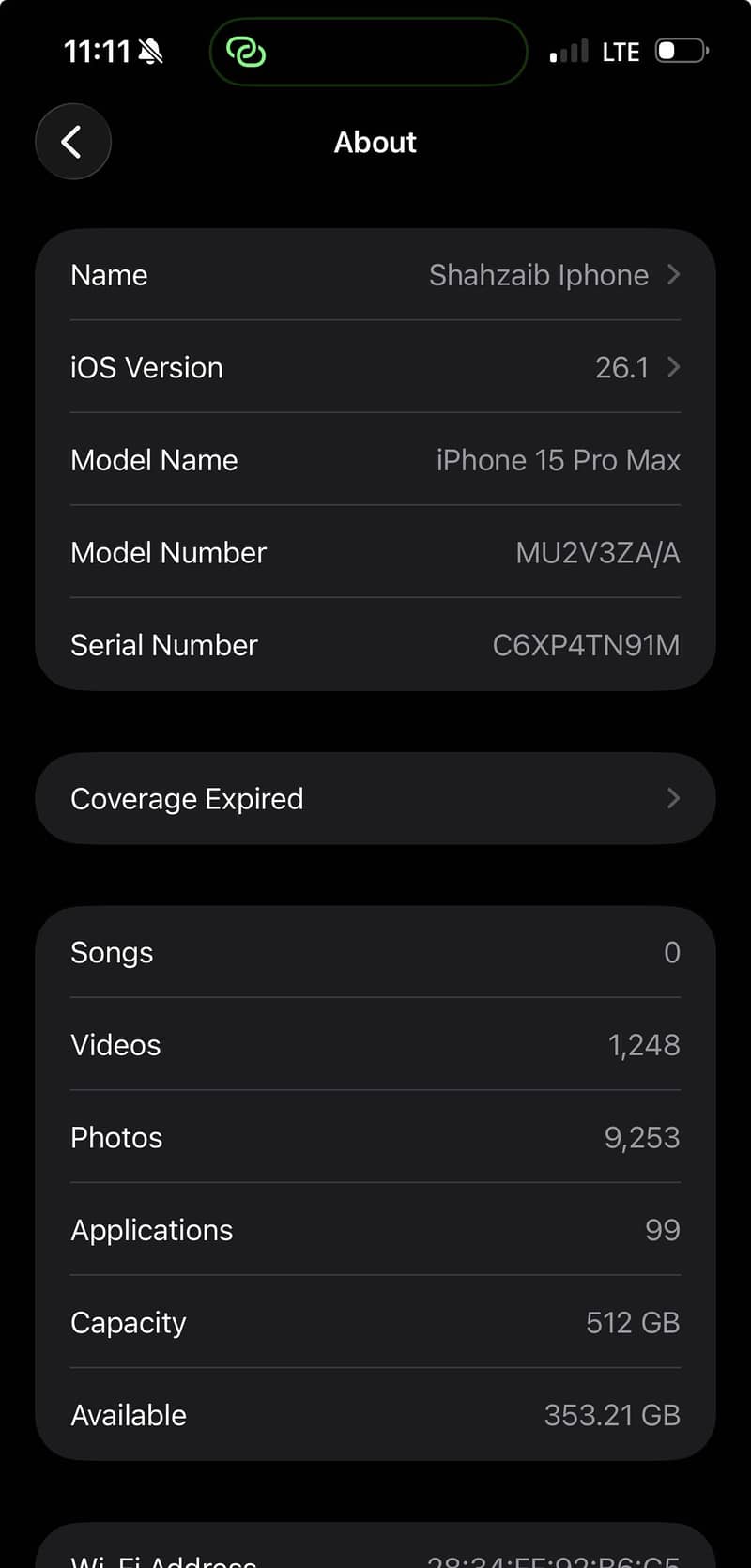Open the iOS Version details
Image resolution: width=751 pixels, height=1568 pixels.
coord(375,367)
